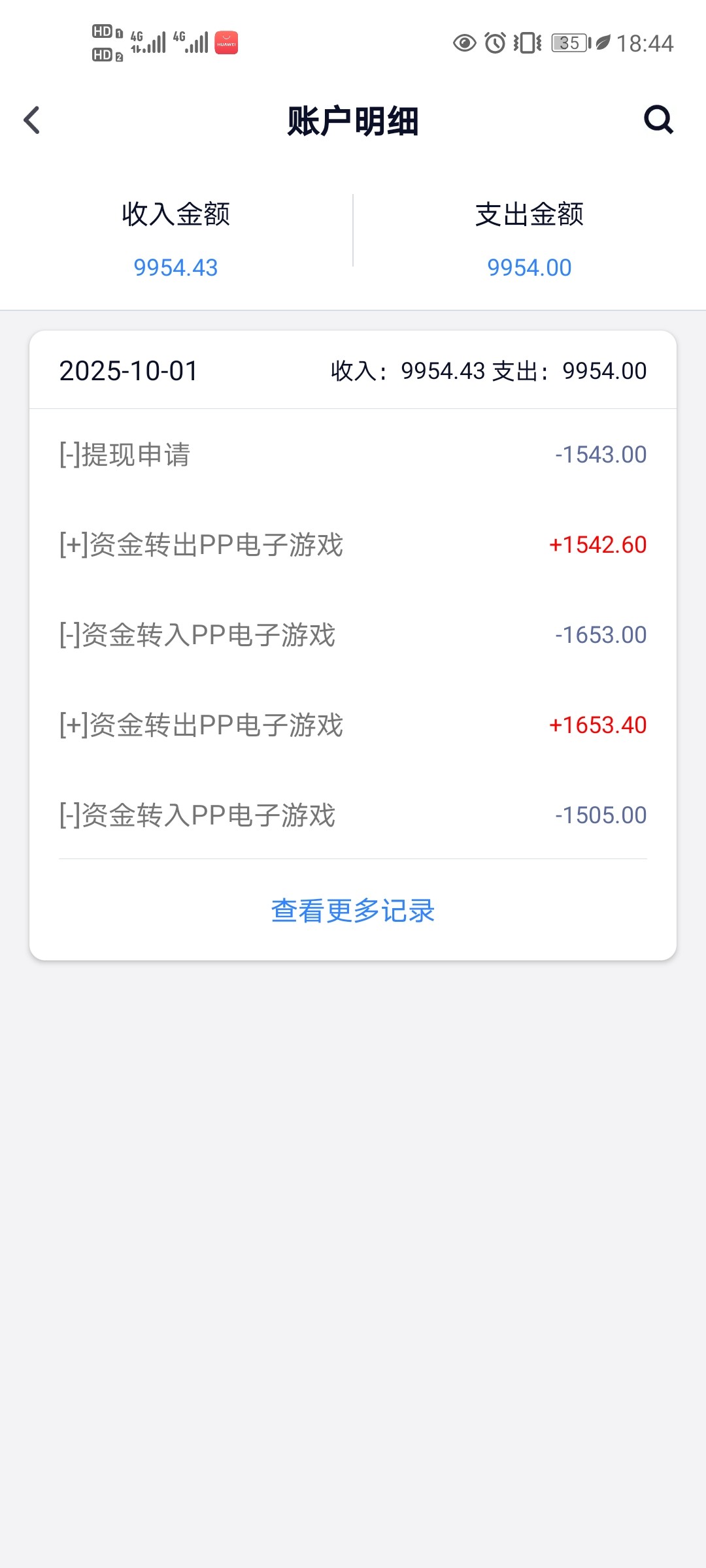The width and height of the screenshot is (706, 1568).
Task: Open the +1542.60 资金转出PP电子游戏 entry
Action: coord(353,544)
